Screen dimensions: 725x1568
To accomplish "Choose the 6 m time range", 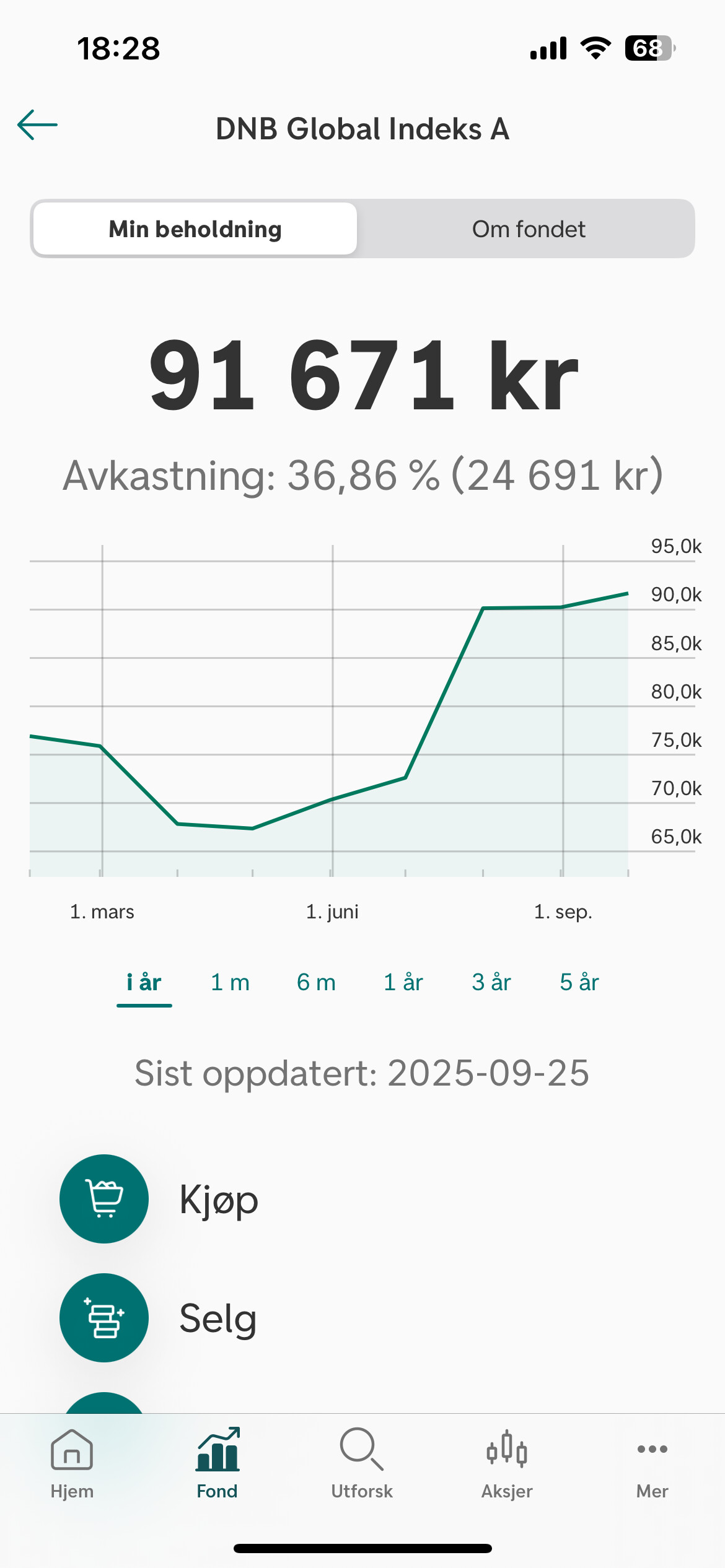I will tap(316, 983).
